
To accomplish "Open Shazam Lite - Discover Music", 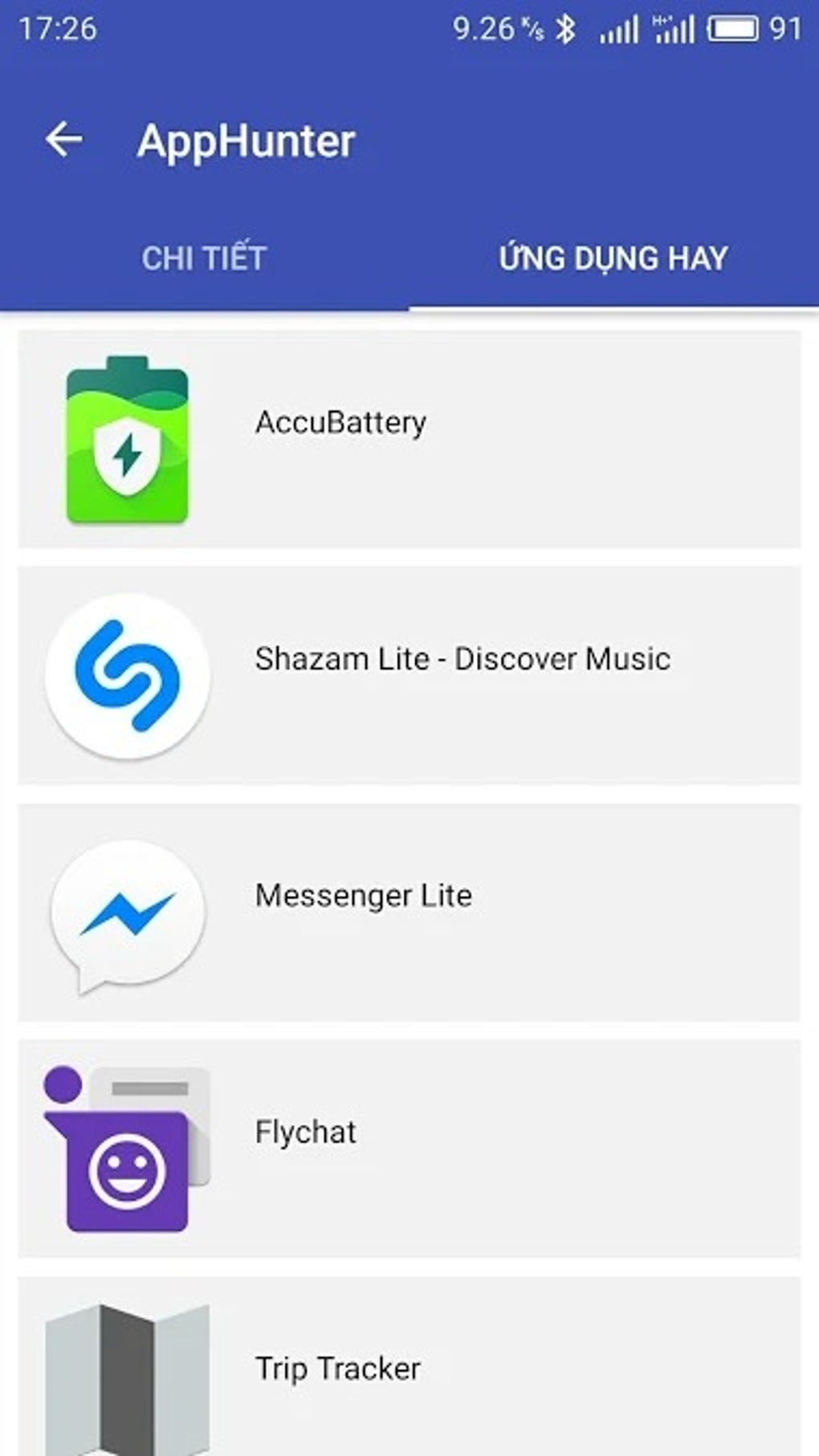I will click(x=409, y=675).
